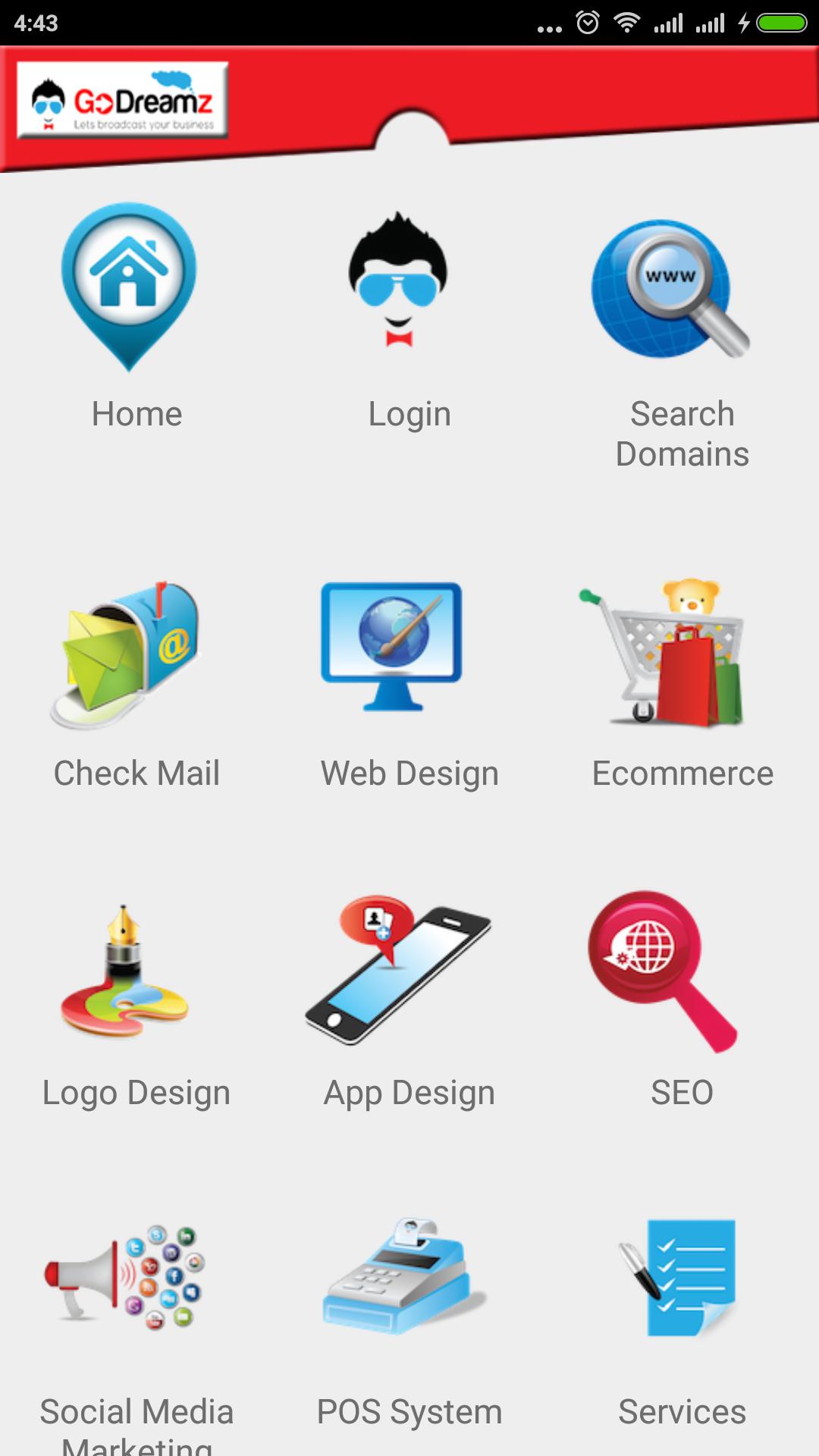Image resolution: width=819 pixels, height=1456 pixels.
Task: Open the Services checklist item
Action: pos(681,1277)
